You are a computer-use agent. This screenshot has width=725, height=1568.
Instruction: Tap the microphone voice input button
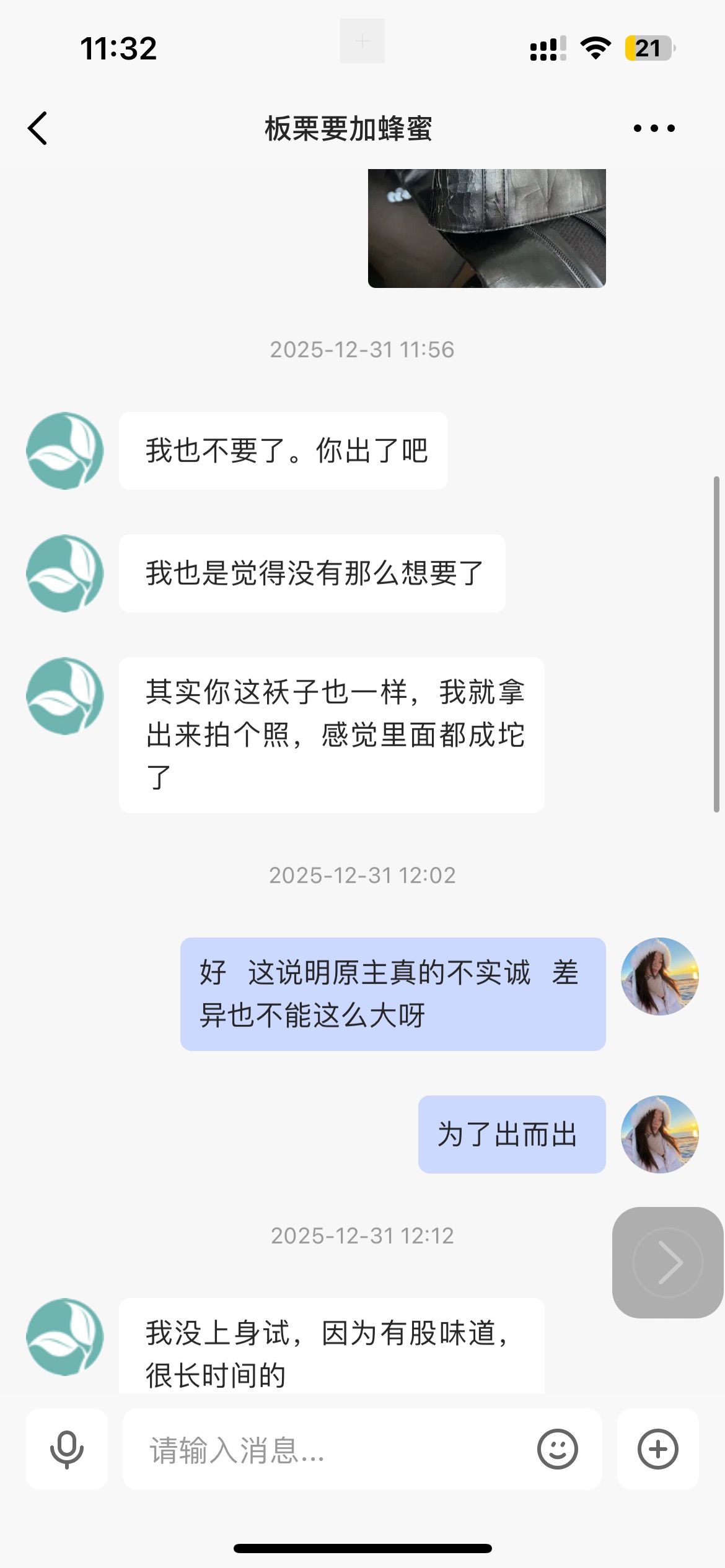pyautogui.click(x=66, y=1449)
